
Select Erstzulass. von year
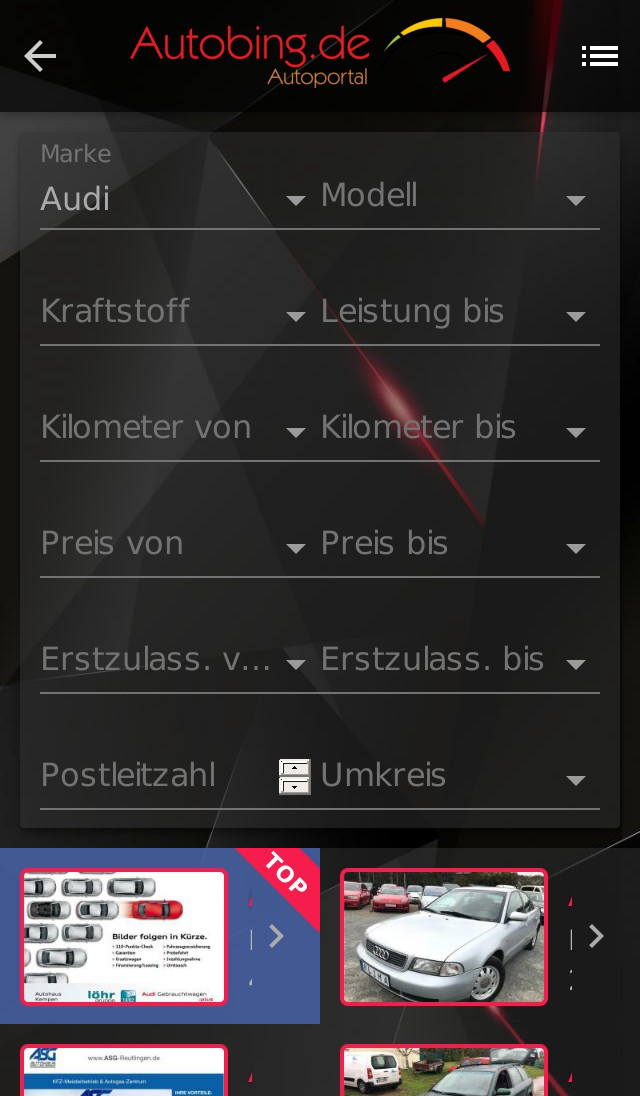pyautogui.click(x=172, y=661)
